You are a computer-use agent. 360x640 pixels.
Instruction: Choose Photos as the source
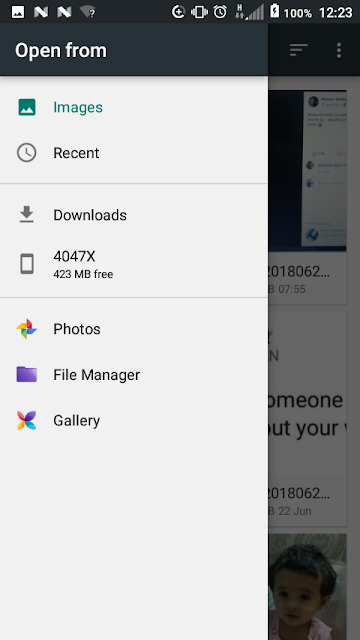point(134,329)
